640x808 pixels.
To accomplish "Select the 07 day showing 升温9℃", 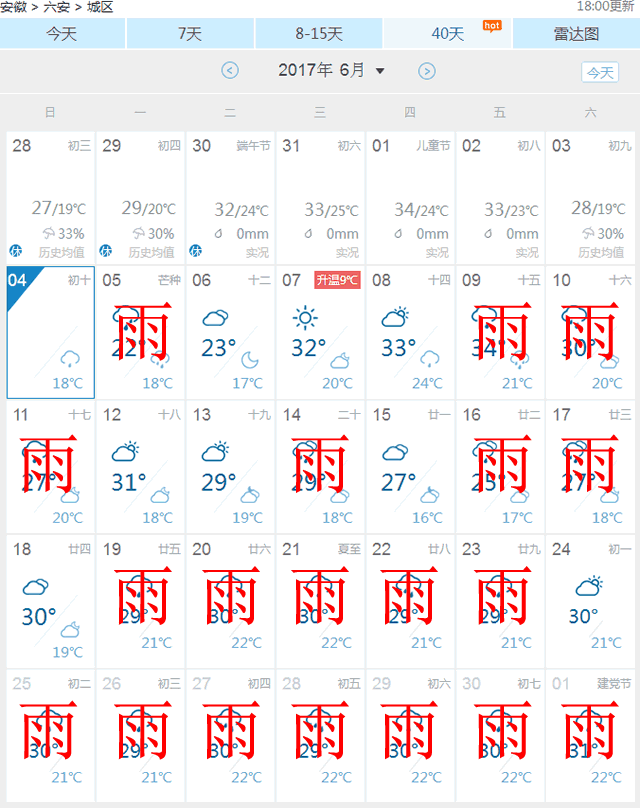I will pos(320,332).
